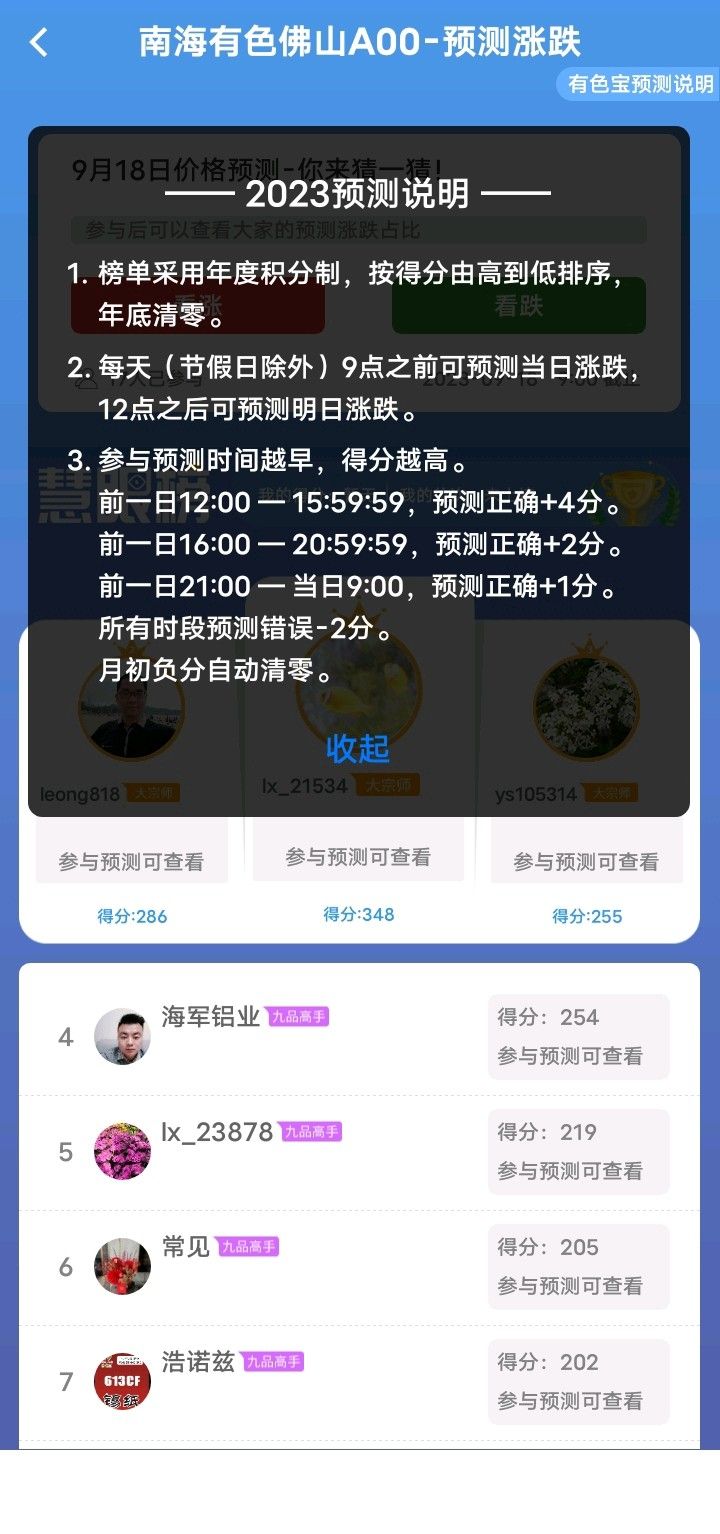This screenshot has width=720, height=1534.
Task: Open 海军铝业 ranking row
Action: click(x=360, y=1037)
